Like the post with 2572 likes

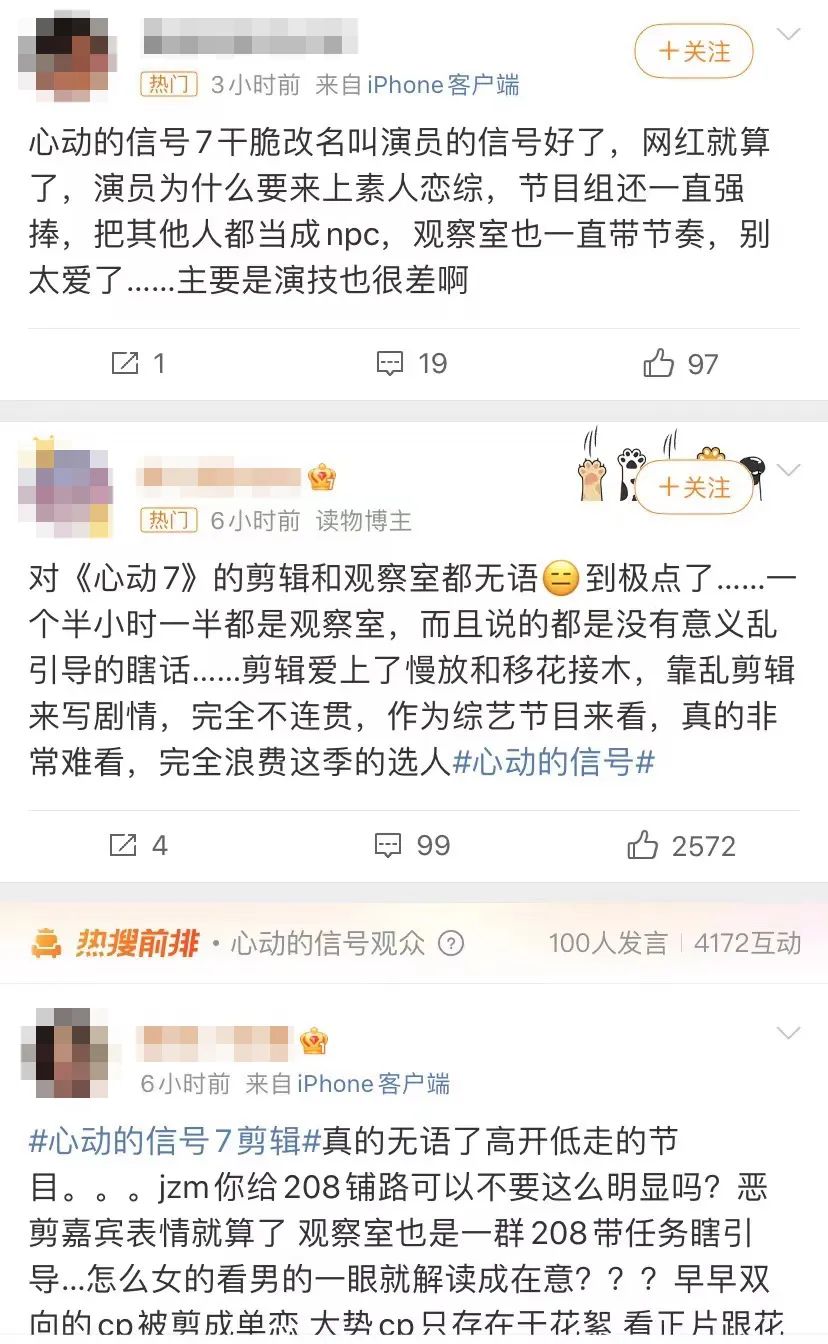(681, 846)
